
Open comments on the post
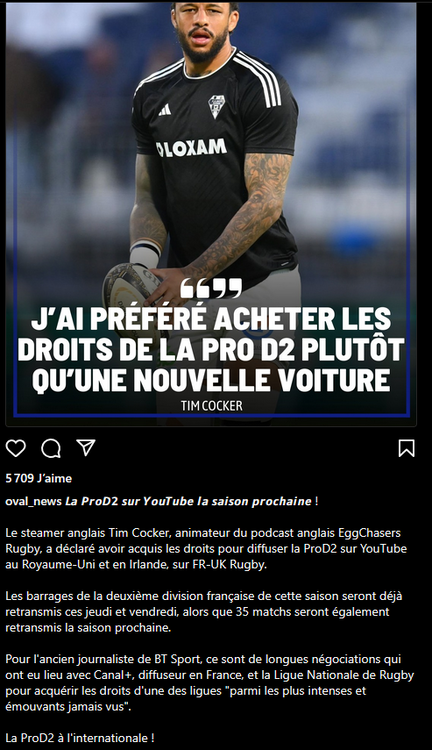51,448
